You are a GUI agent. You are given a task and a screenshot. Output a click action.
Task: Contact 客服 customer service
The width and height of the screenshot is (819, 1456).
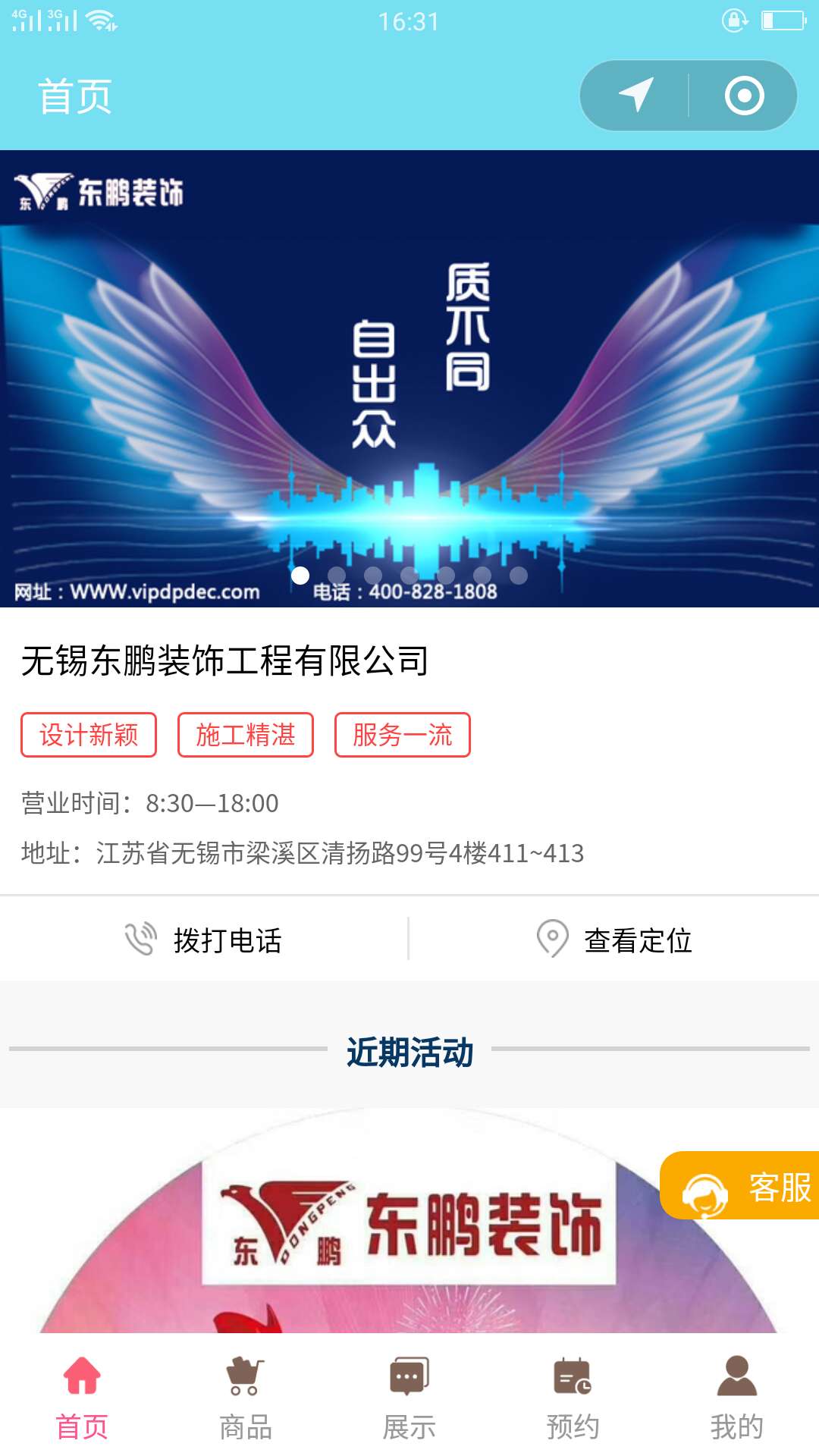click(x=742, y=1187)
